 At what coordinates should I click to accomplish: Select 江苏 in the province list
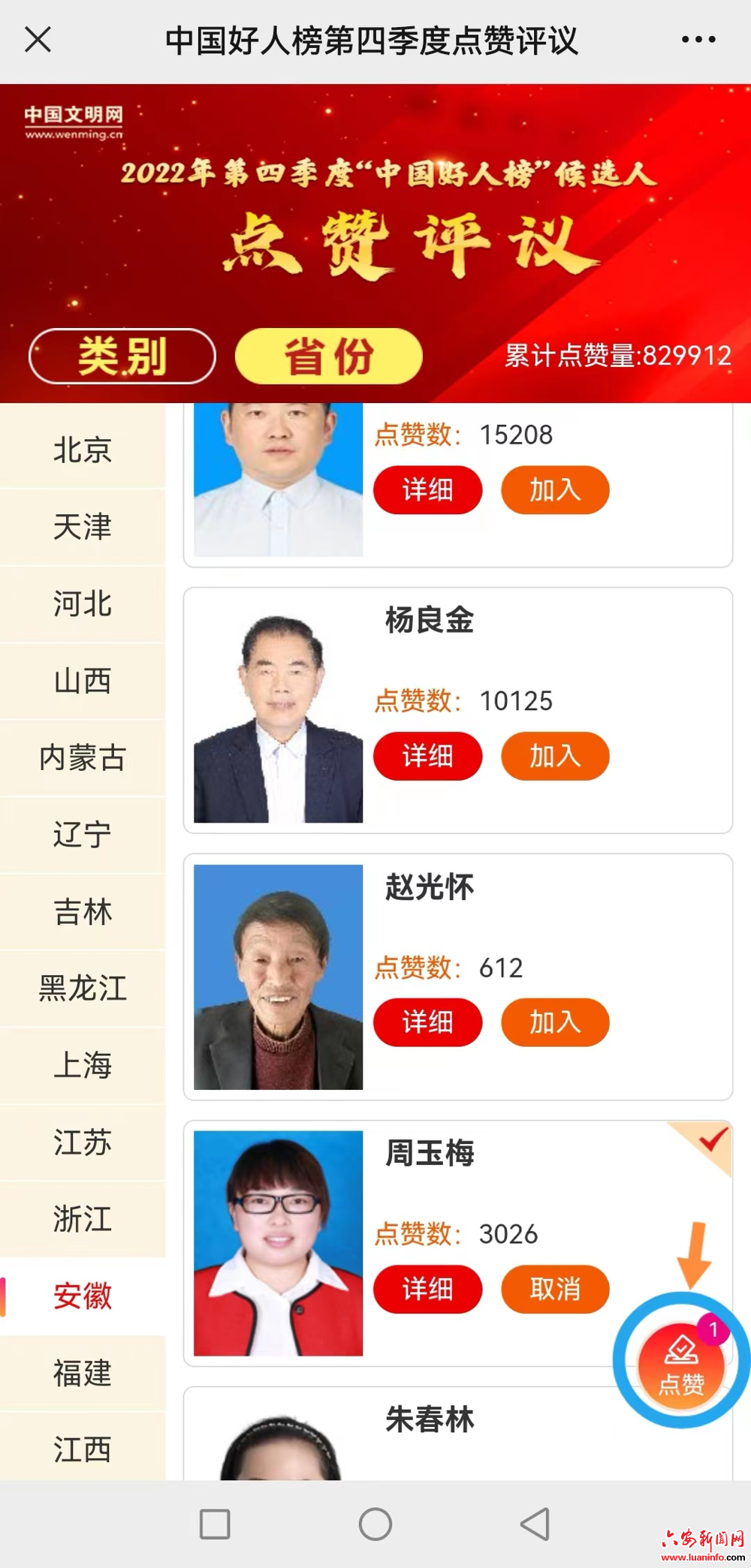click(83, 1142)
